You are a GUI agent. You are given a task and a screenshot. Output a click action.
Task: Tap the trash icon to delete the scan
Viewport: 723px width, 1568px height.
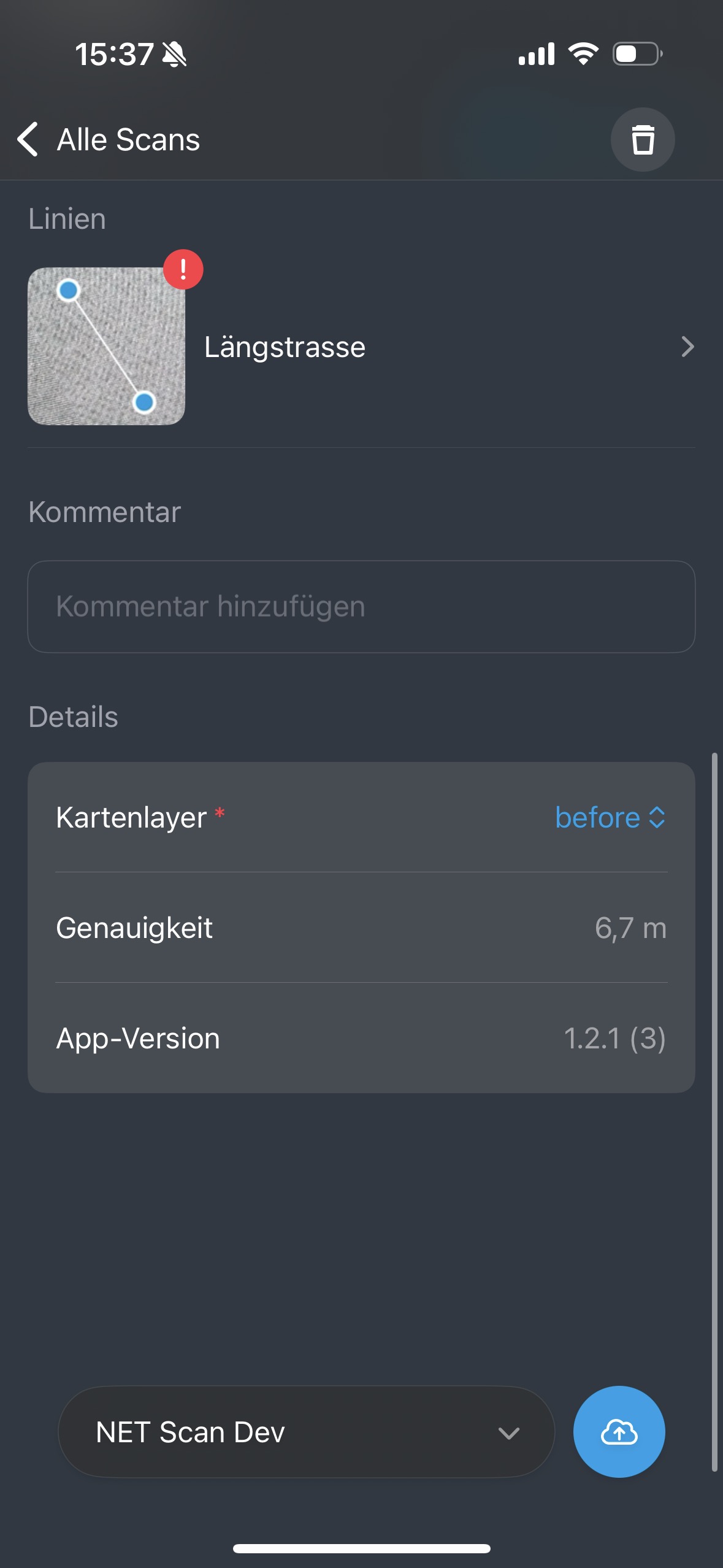point(643,139)
